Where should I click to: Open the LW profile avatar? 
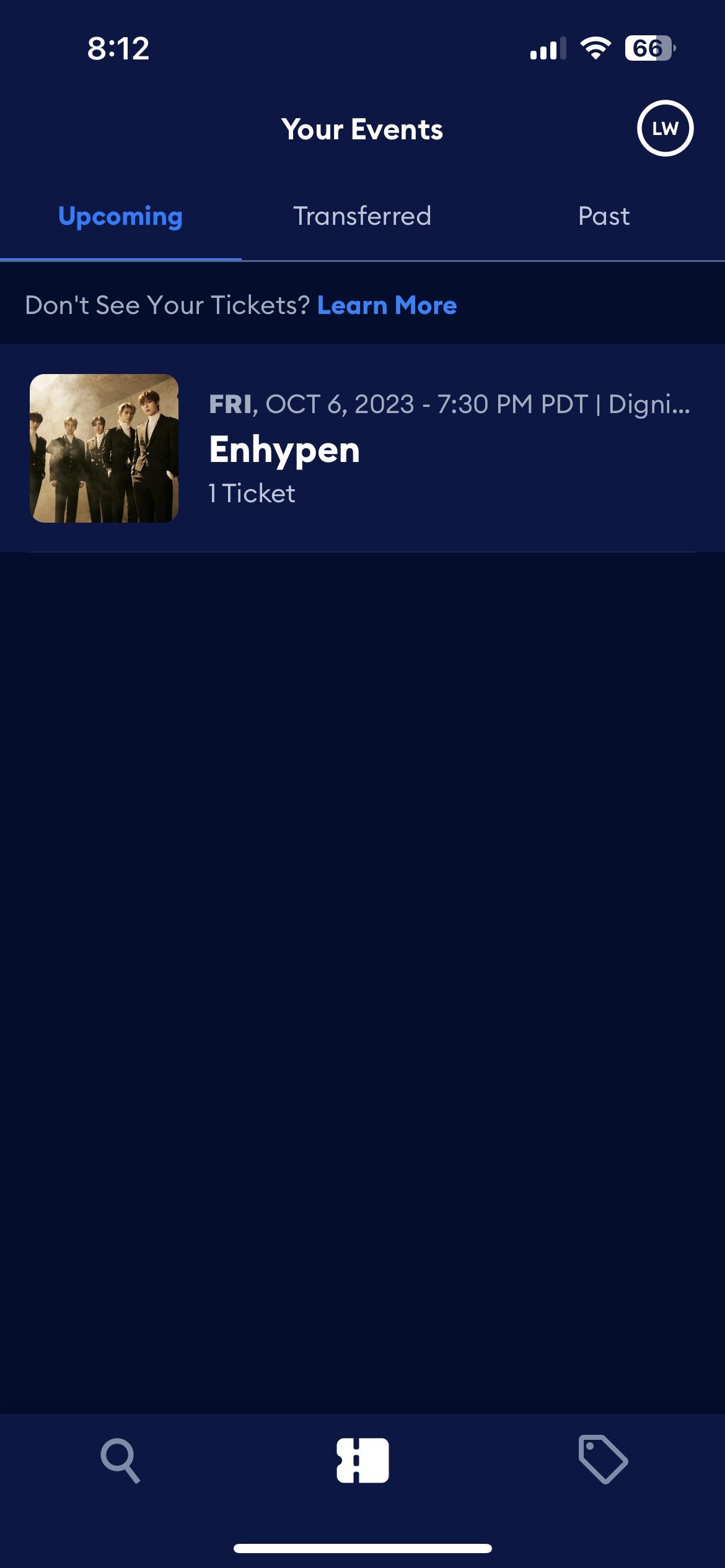[x=665, y=128]
